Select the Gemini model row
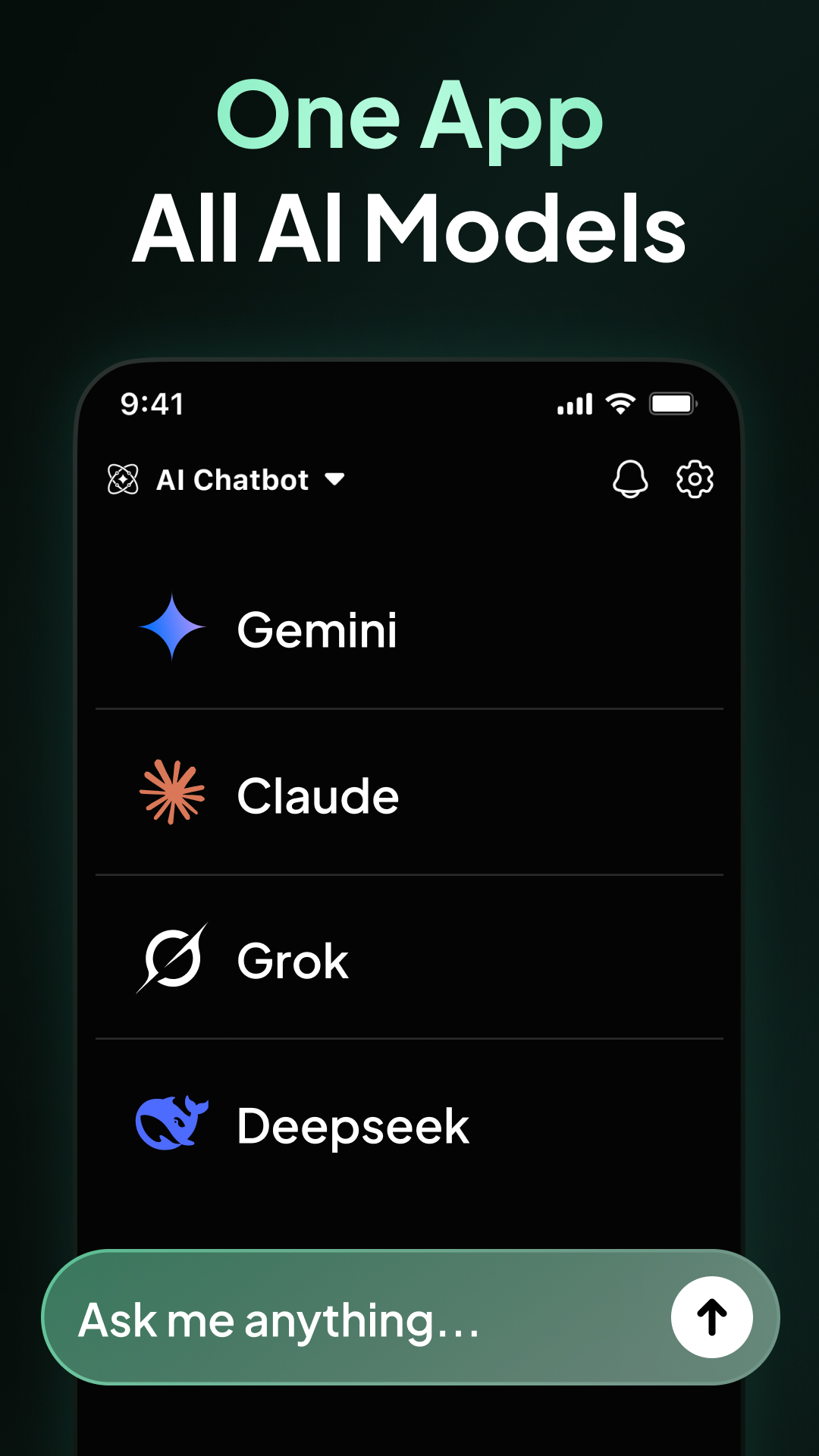 (x=317, y=629)
